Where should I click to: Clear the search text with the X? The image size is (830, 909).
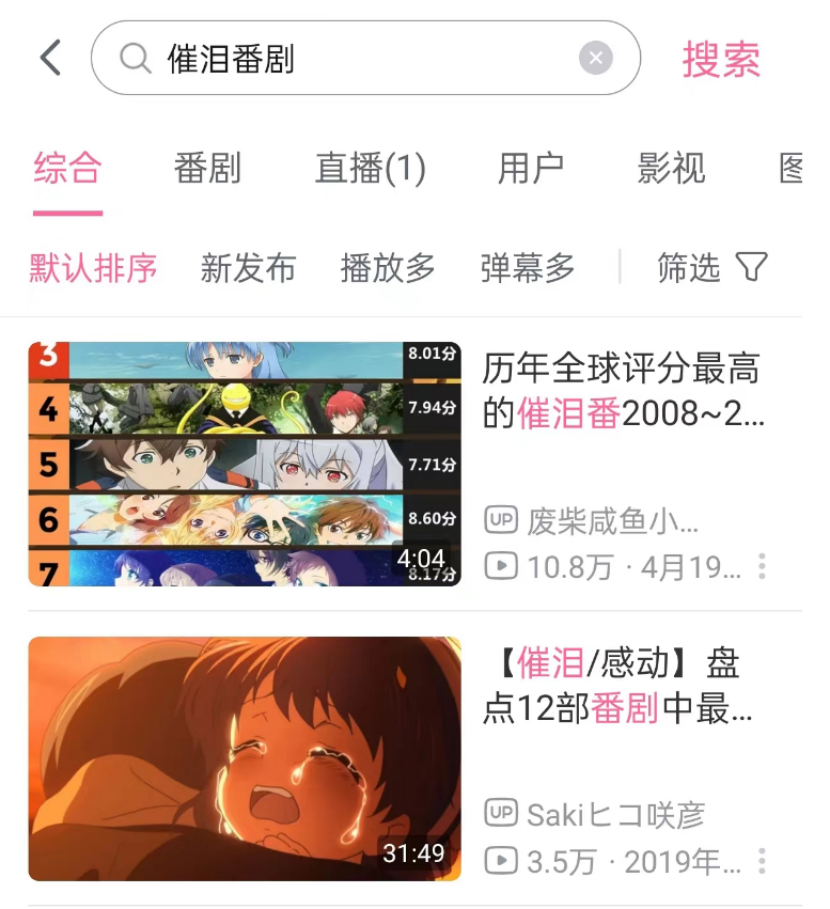(x=595, y=59)
